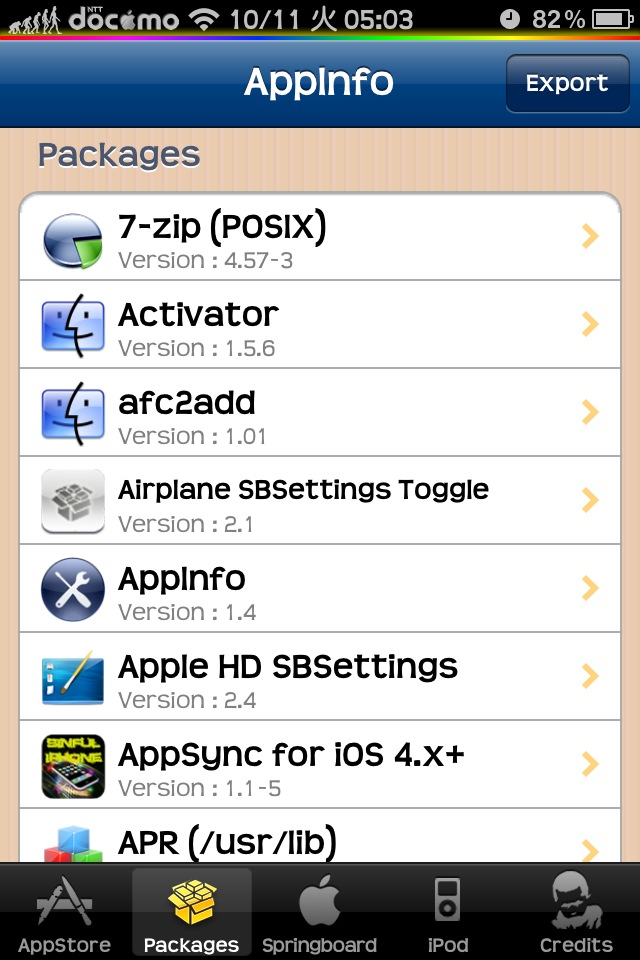The height and width of the screenshot is (960, 640).
Task: Switch to the AppStore tab
Action: [64, 914]
